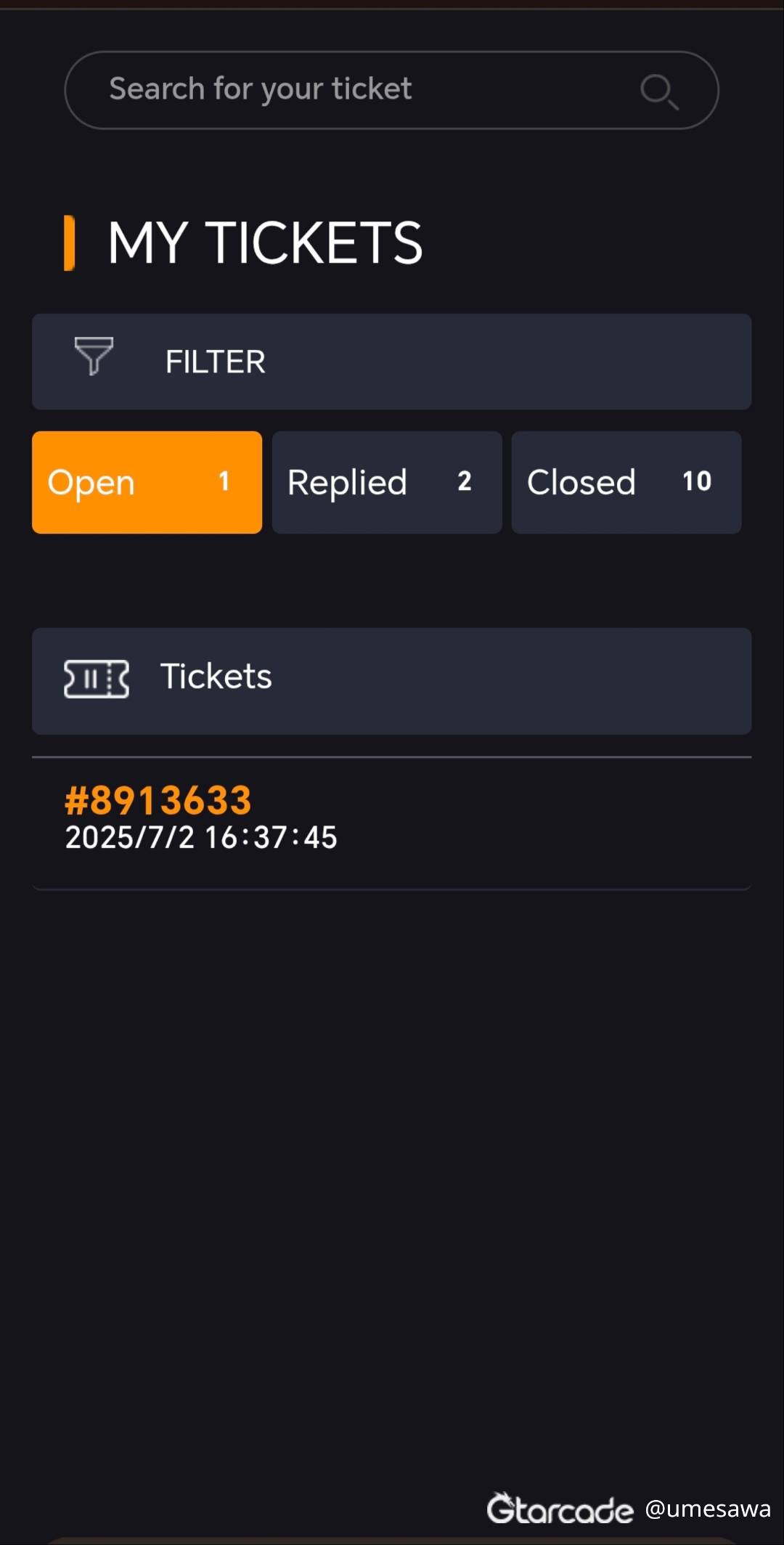Open the FILTER options

[391, 362]
